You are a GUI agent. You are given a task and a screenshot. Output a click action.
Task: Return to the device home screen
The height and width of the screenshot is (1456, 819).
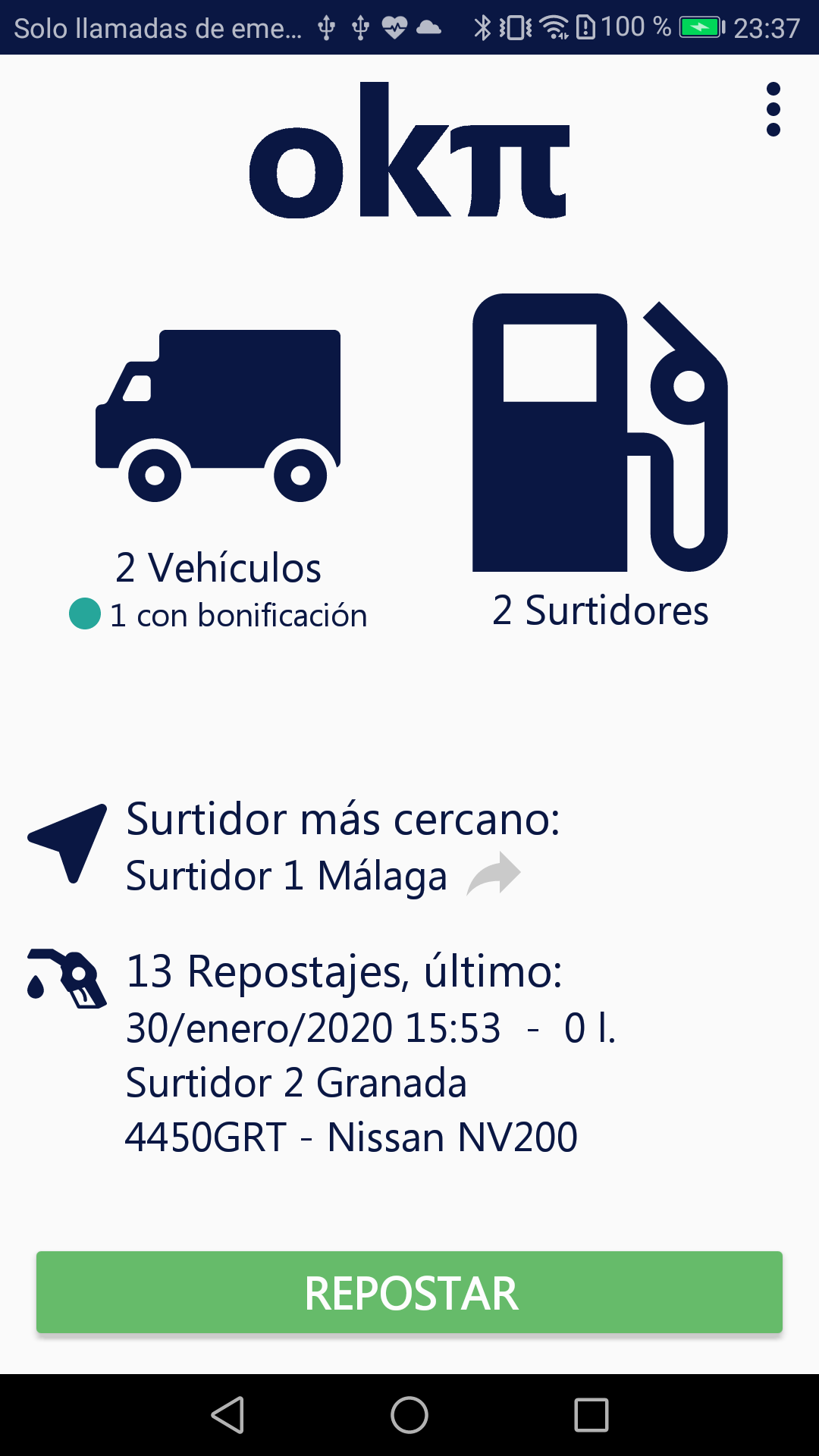tap(409, 1415)
